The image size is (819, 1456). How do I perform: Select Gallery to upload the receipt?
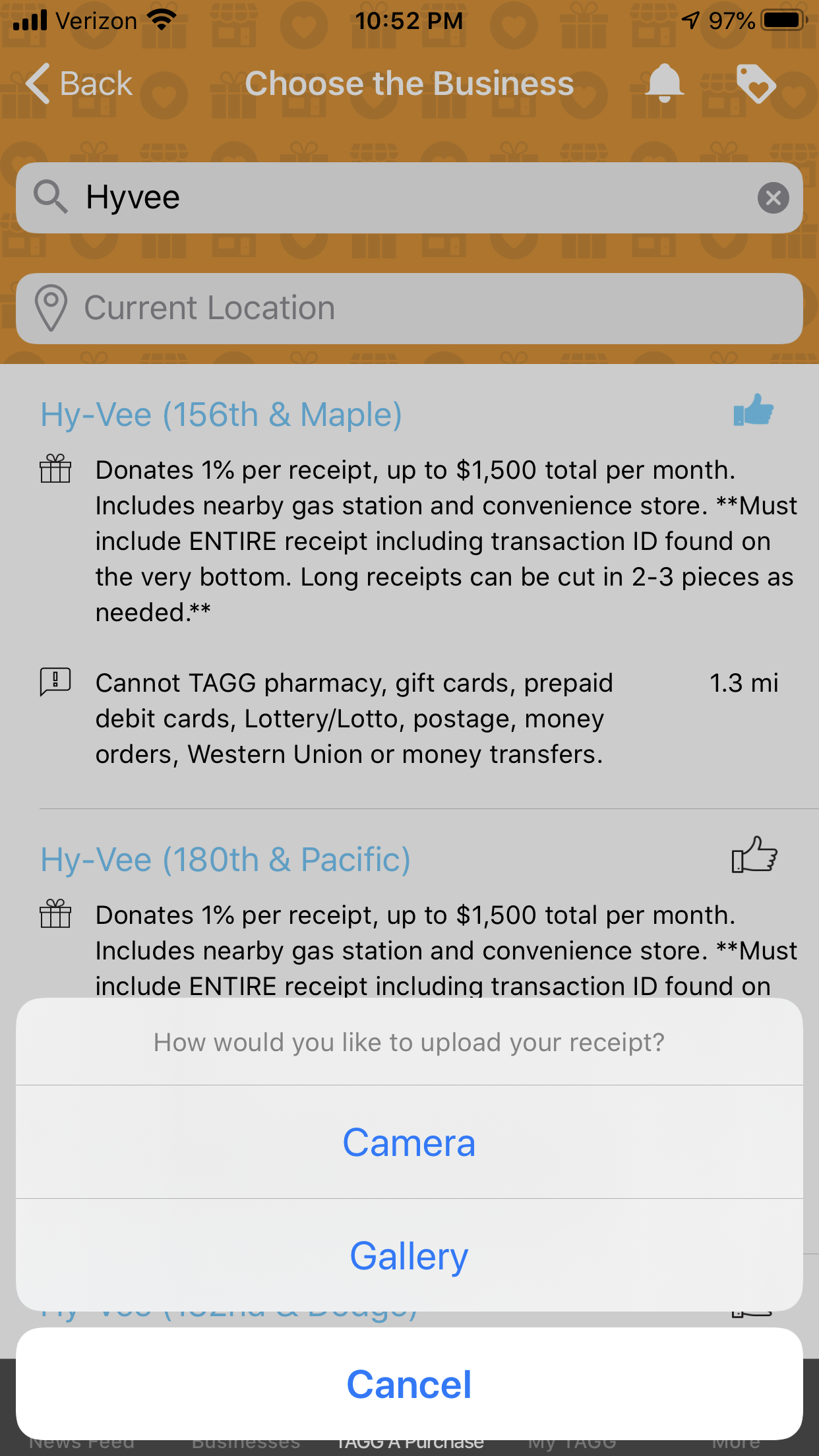409,1256
